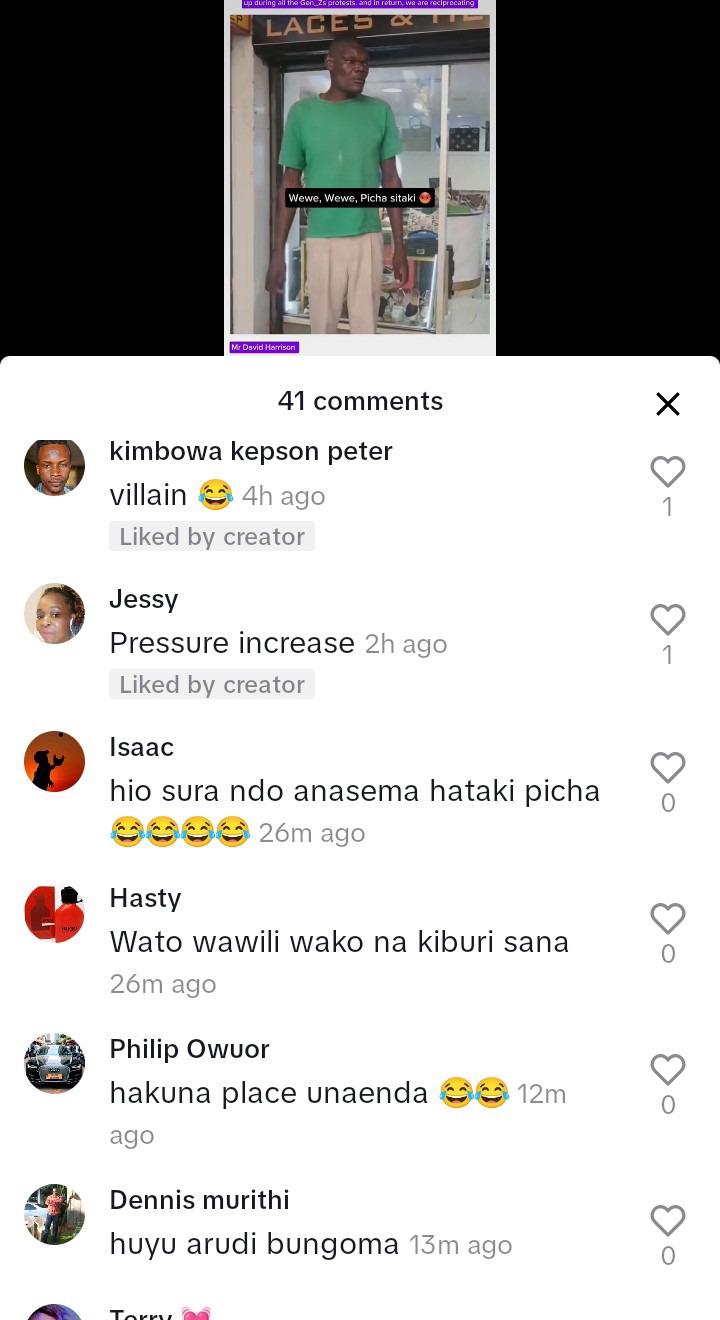Close the comments panel
Screen dimensions: 720x1320
tap(667, 404)
